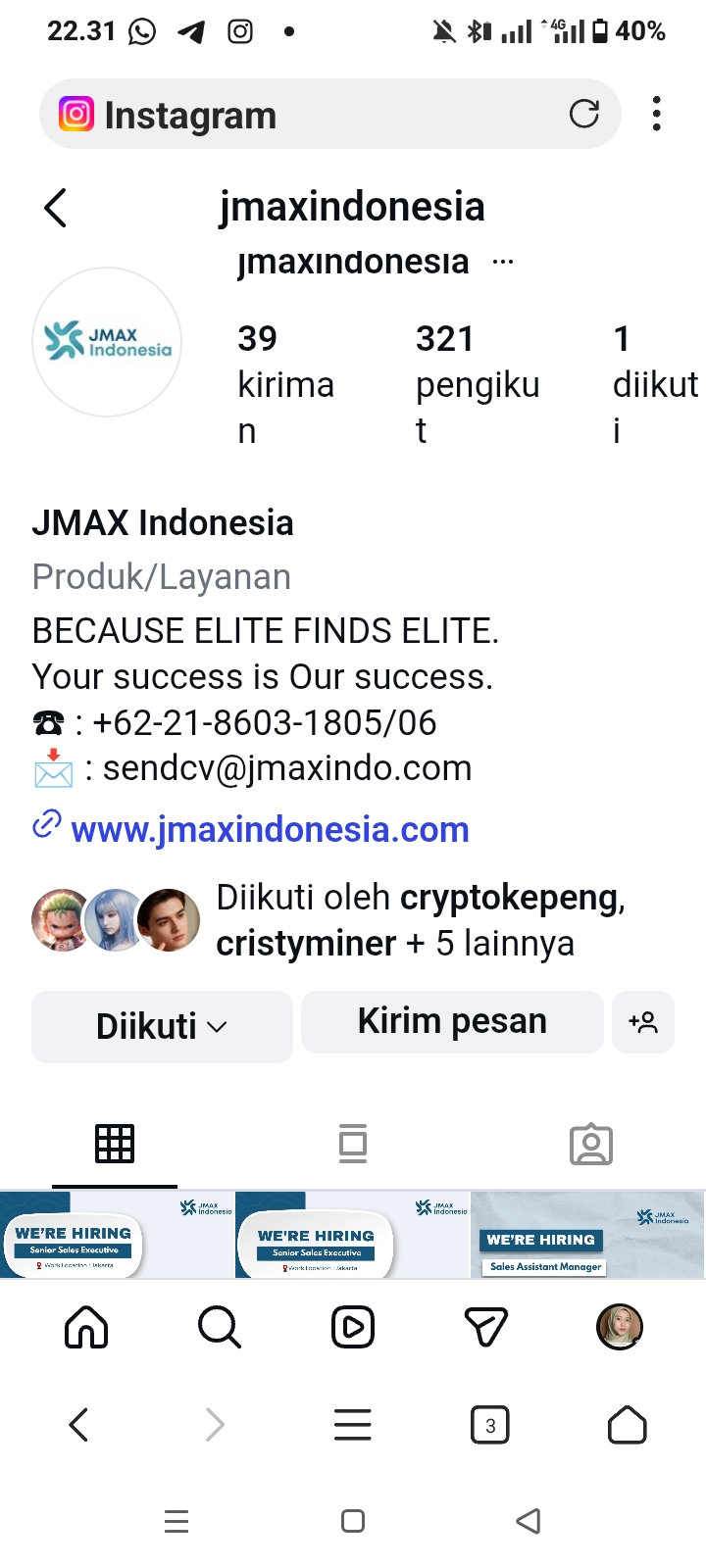The height and width of the screenshot is (1568, 706).
Task: Show suggested accounts to follow
Action: (x=643, y=1022)
